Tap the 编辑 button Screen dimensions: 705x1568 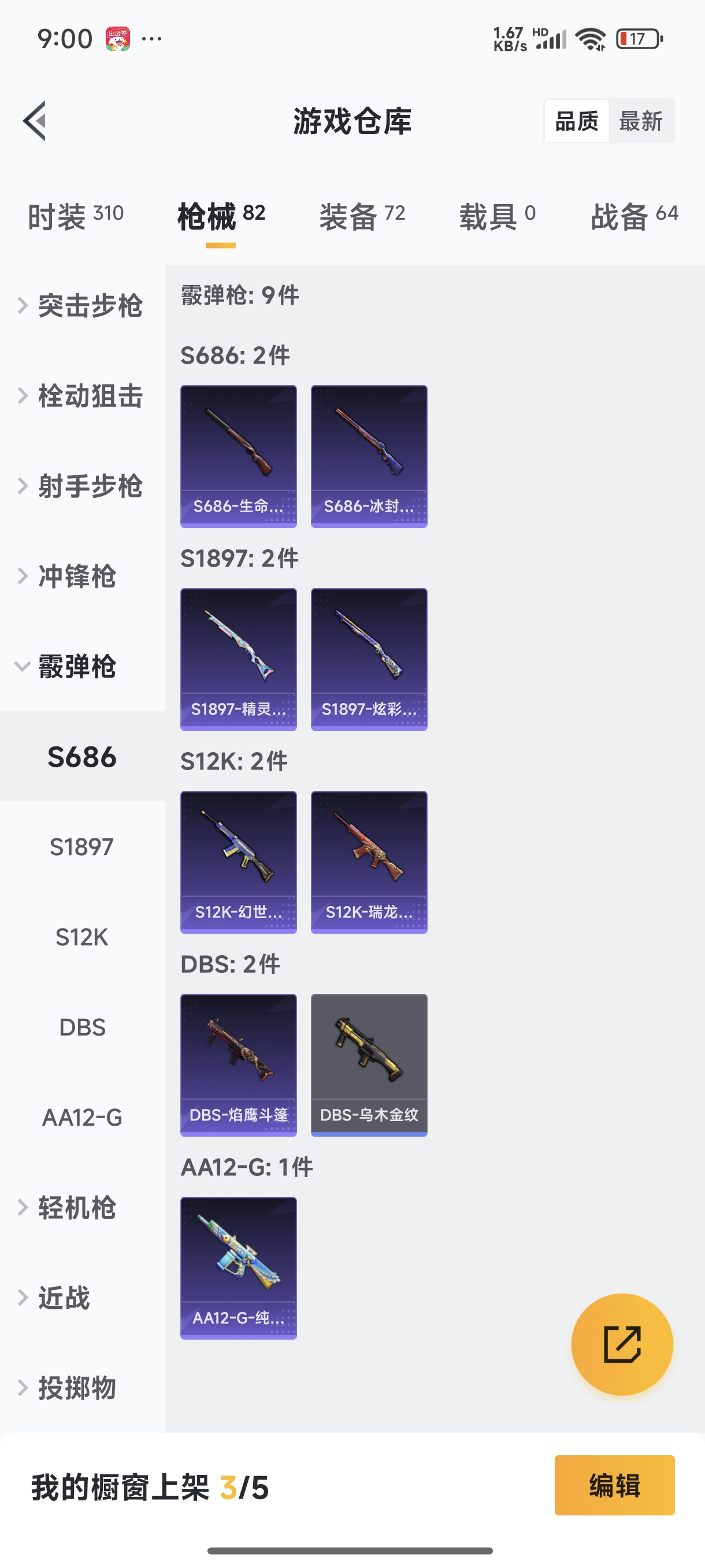click(x=614, y=1487)
